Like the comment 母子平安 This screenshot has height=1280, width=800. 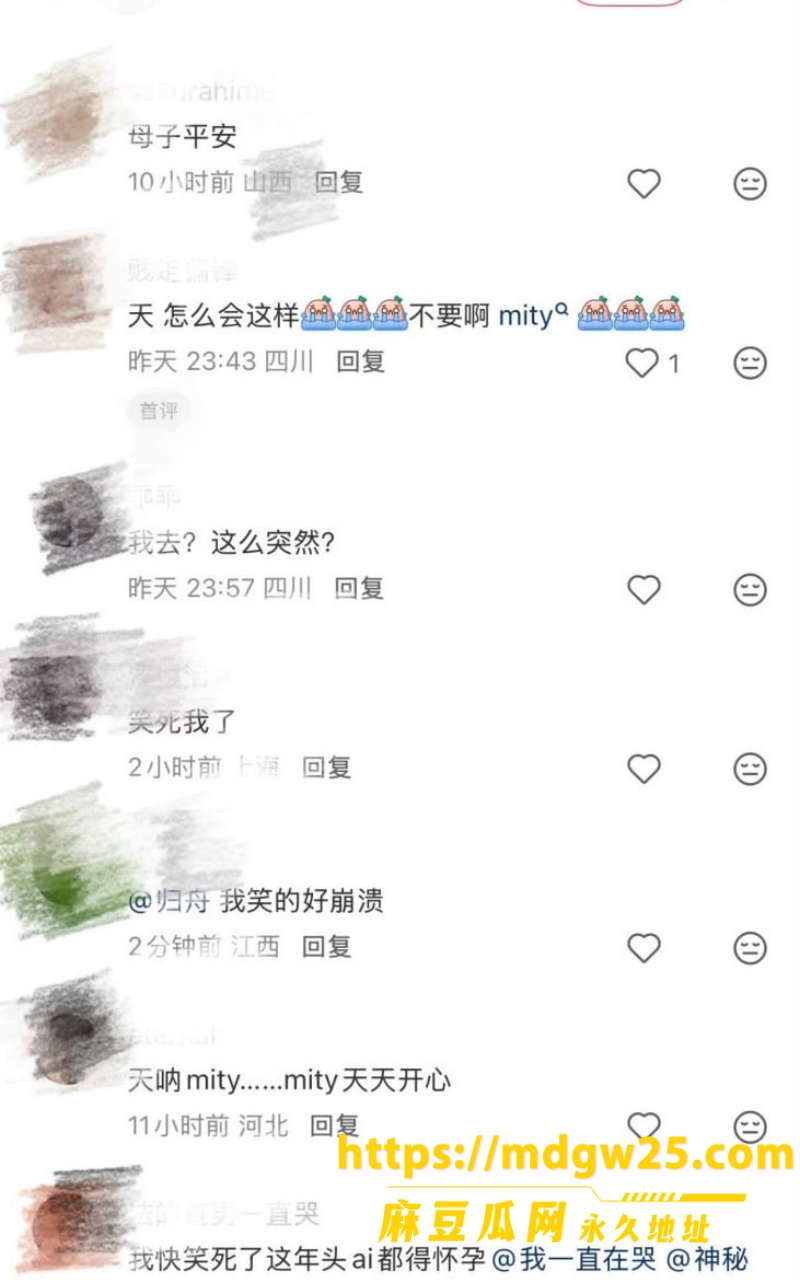click(x=643, y=183)
